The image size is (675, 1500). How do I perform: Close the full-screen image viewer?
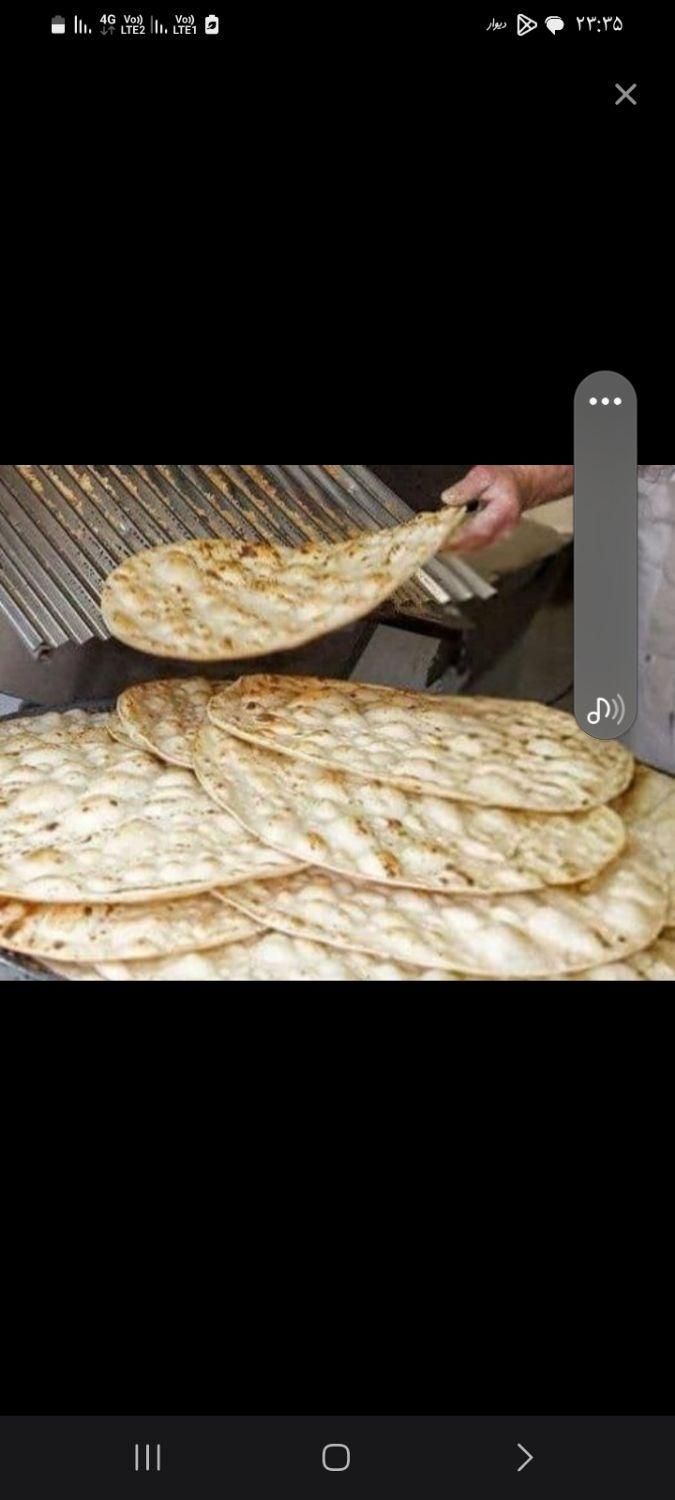point(625,94)
